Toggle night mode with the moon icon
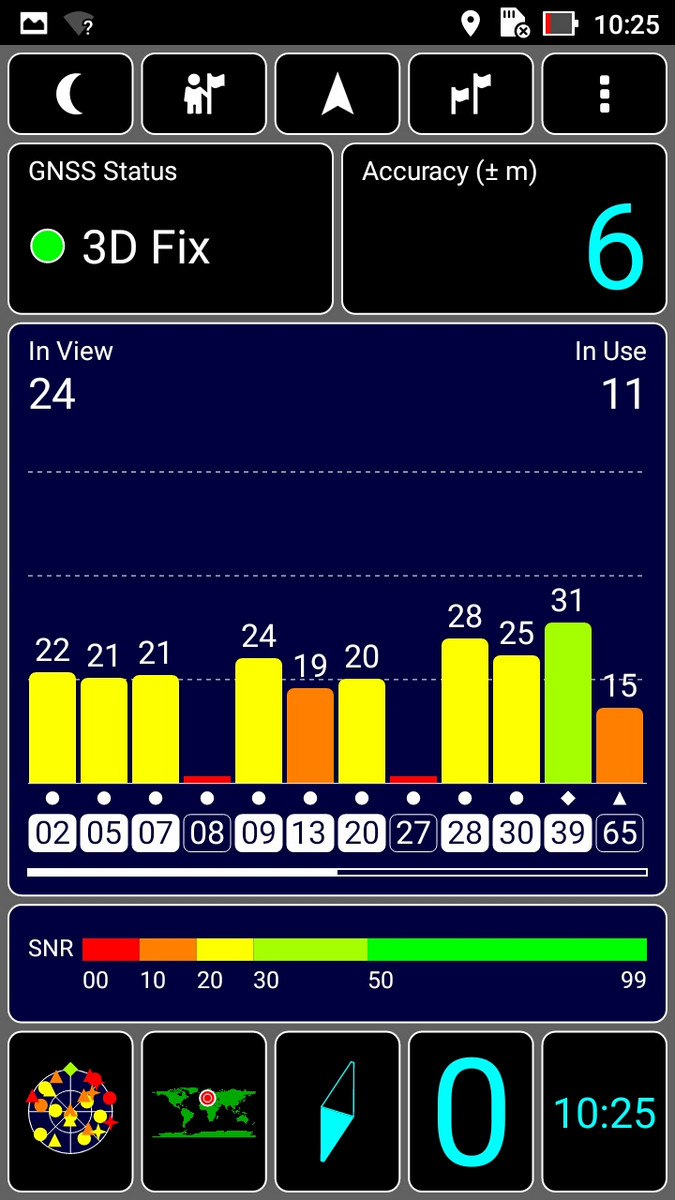 pyautogui.click(x=70, y=94)
